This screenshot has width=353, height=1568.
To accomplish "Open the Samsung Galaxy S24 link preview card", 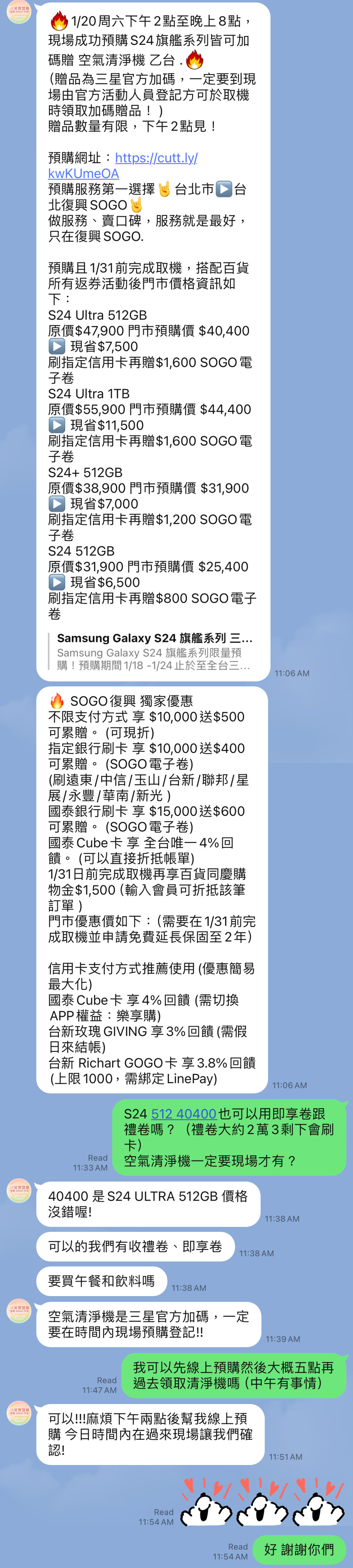I will (154, 651).
